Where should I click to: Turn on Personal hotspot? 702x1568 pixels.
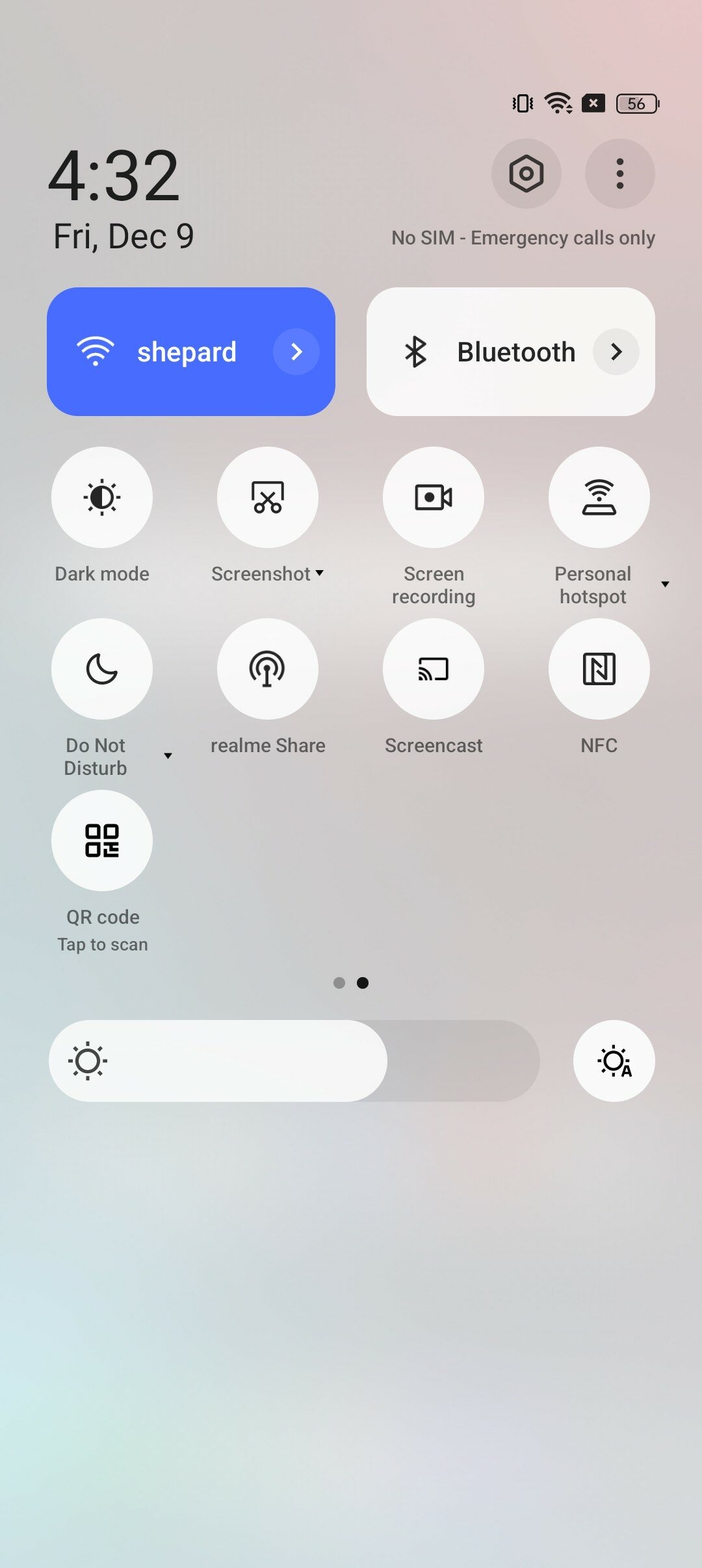(x=599, y=497)
